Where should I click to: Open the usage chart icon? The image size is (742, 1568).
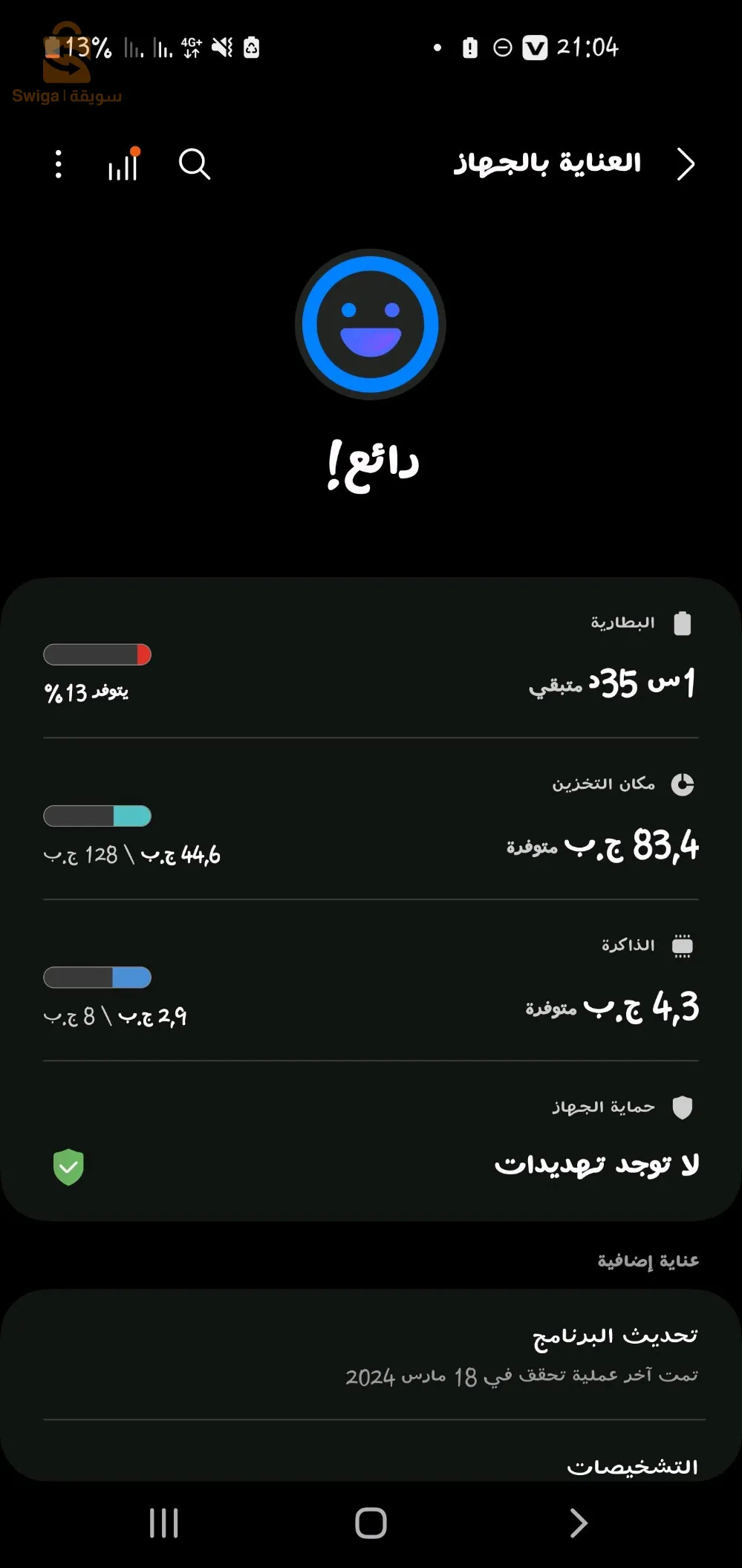pyautogui.click(x=123, y=164)
